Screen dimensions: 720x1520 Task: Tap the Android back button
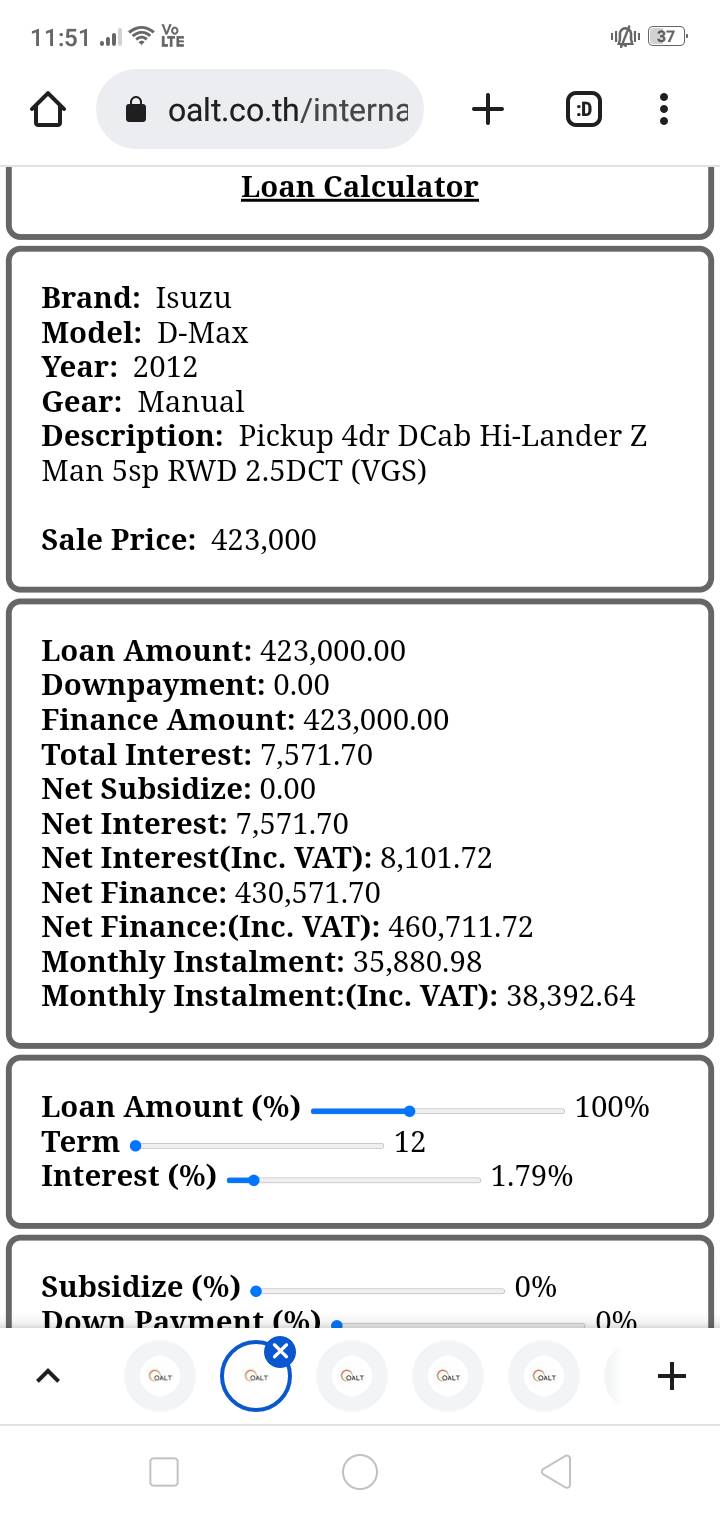tap(556, 1471)
